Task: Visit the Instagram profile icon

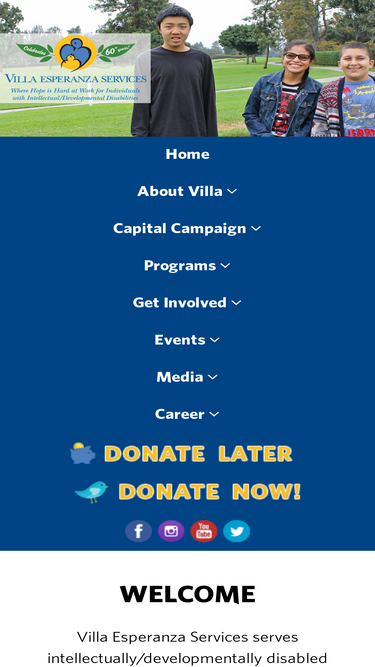Action: tap(171, 531)
